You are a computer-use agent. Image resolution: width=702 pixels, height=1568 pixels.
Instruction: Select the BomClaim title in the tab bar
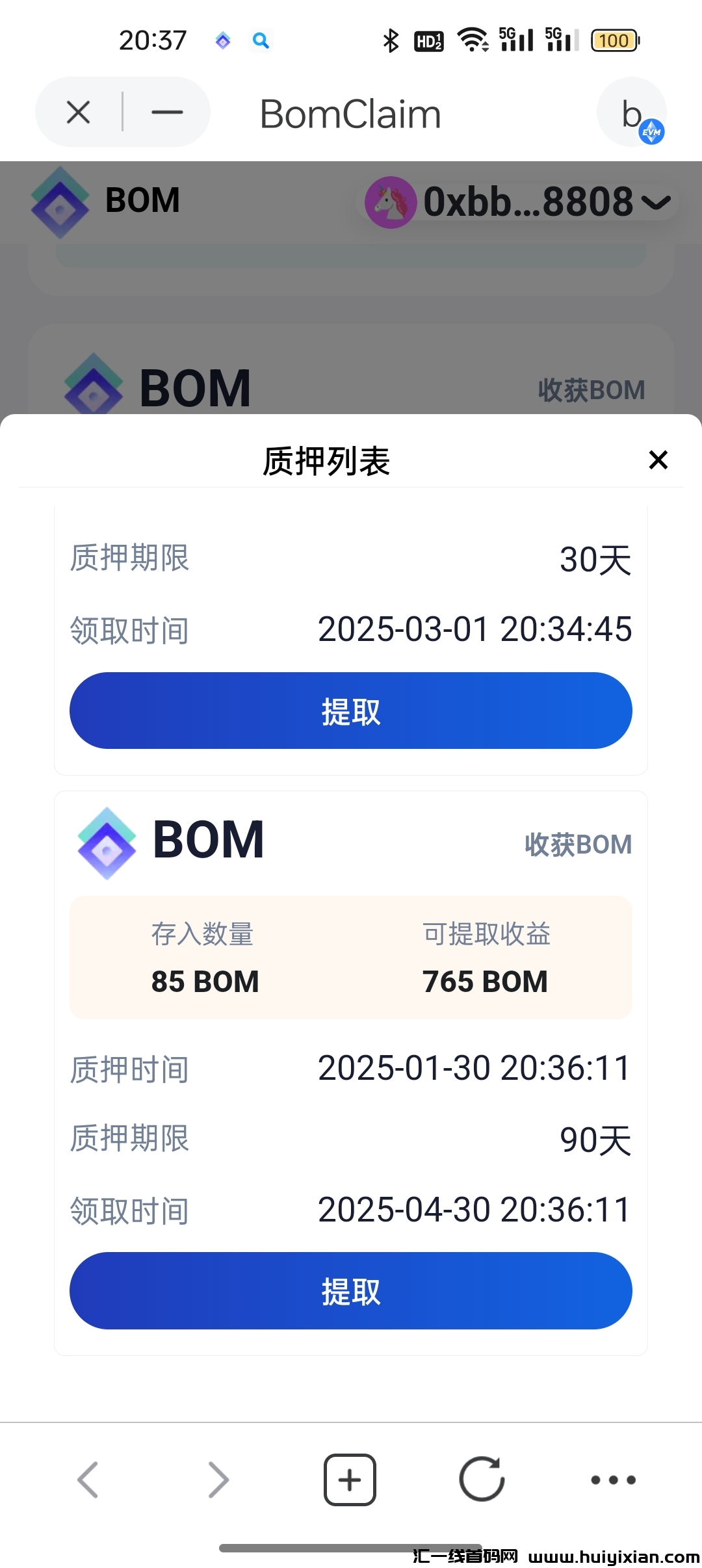pos(350,113)
